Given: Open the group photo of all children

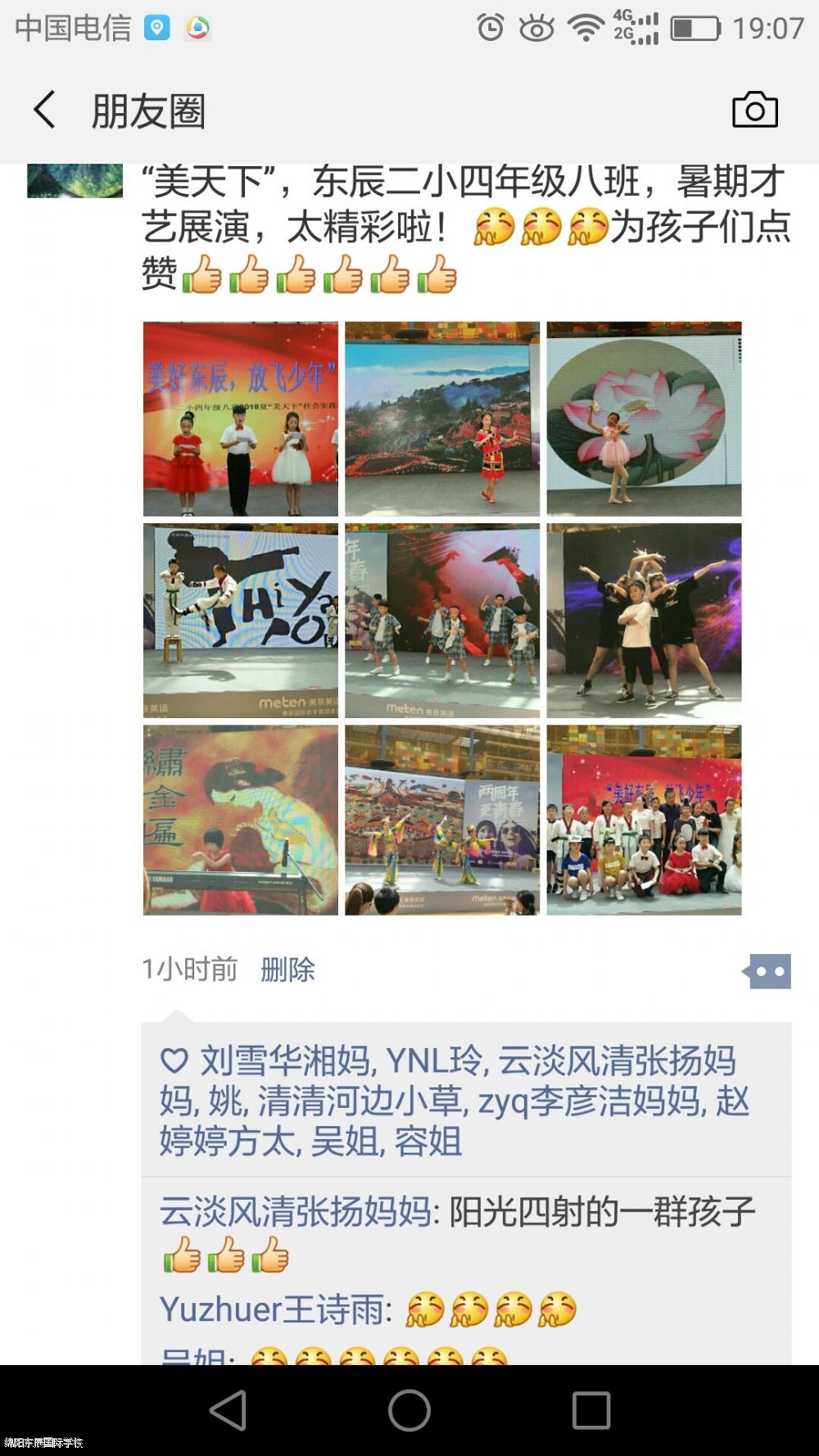Looking at the screenshot, I should pyautogui.click(x=644, y=820).
